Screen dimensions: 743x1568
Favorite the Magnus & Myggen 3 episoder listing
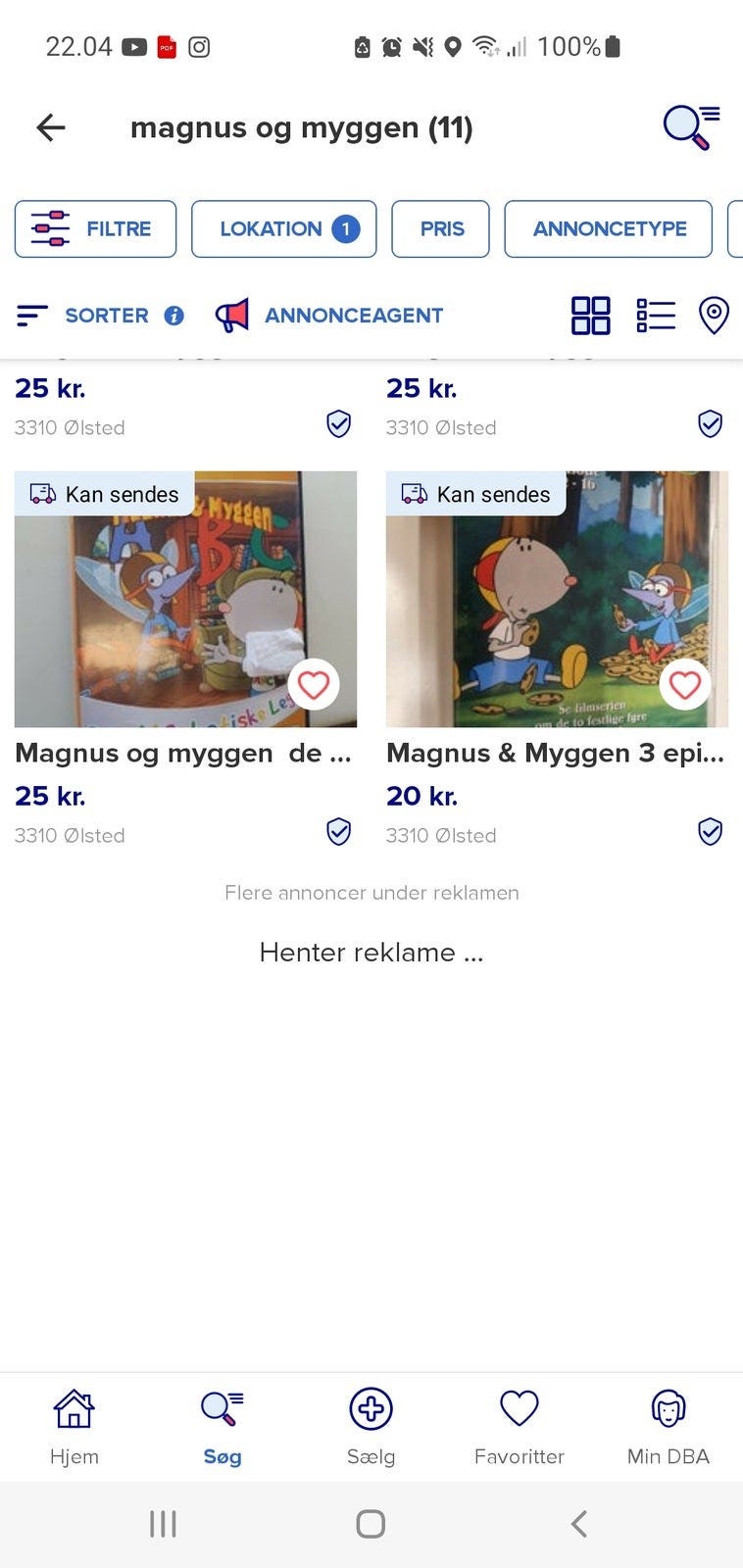pos(685,685)
